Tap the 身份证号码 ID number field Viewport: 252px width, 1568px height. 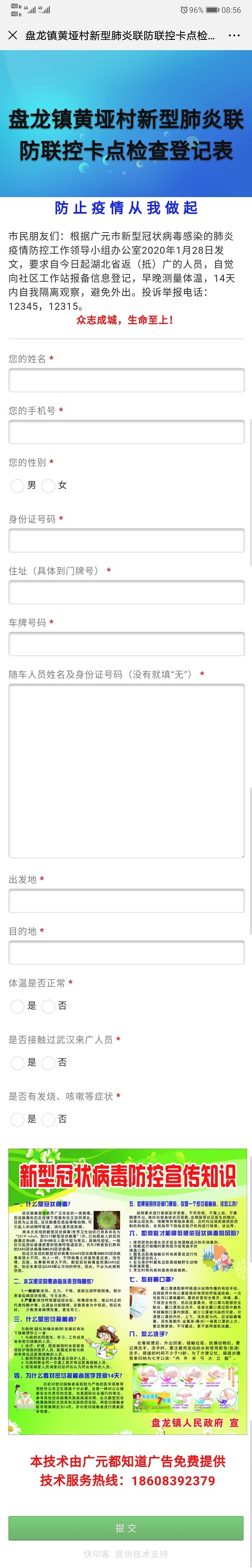coord(126,541)
